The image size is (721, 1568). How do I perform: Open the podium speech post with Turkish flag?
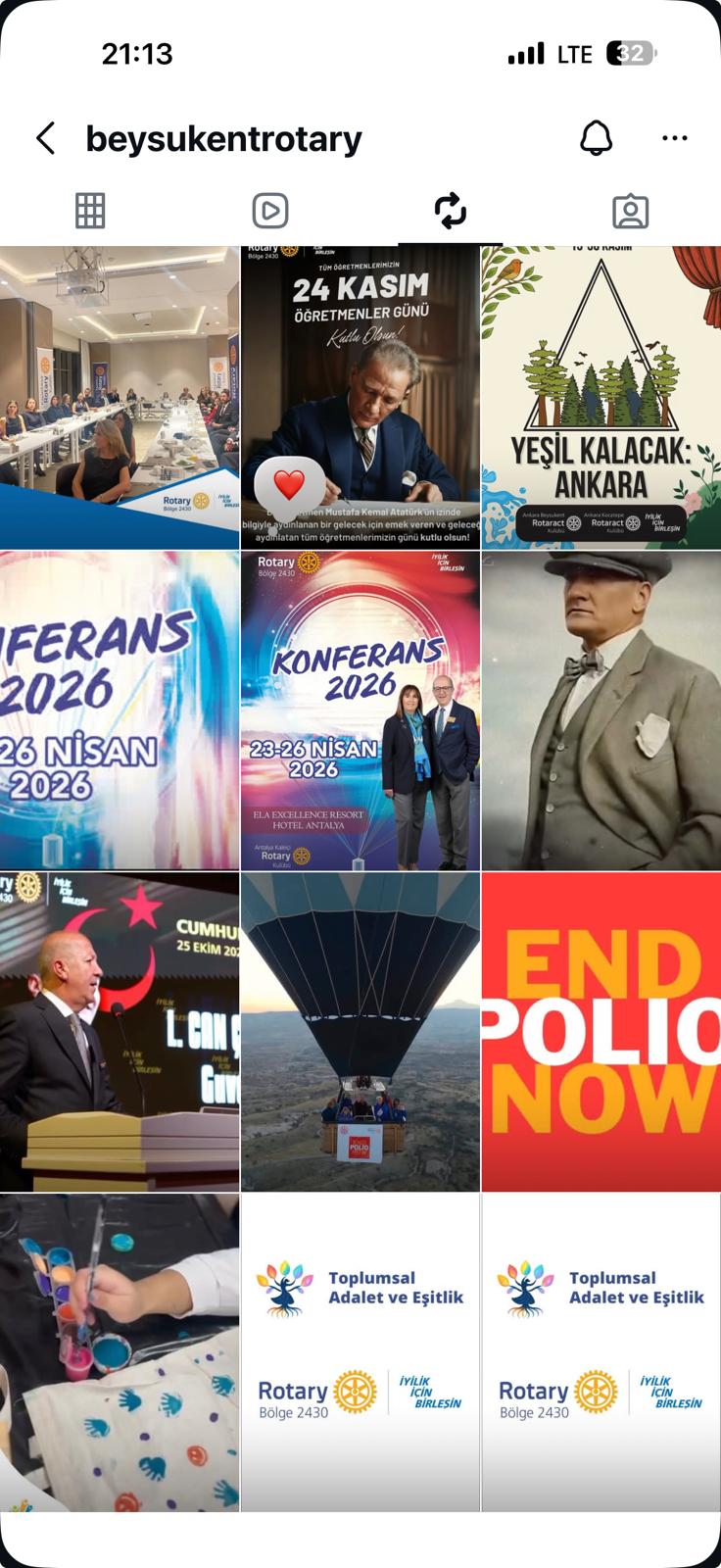(120, 1032)
